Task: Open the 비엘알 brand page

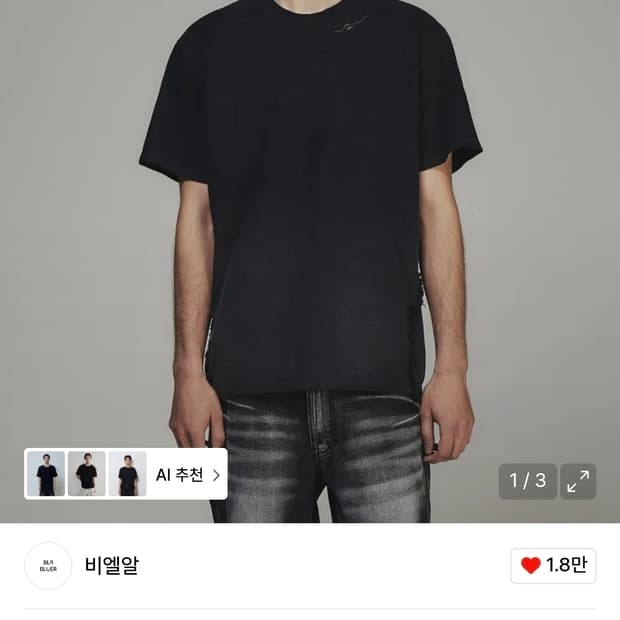Action: pyautogui.click(x=111, y=565)
